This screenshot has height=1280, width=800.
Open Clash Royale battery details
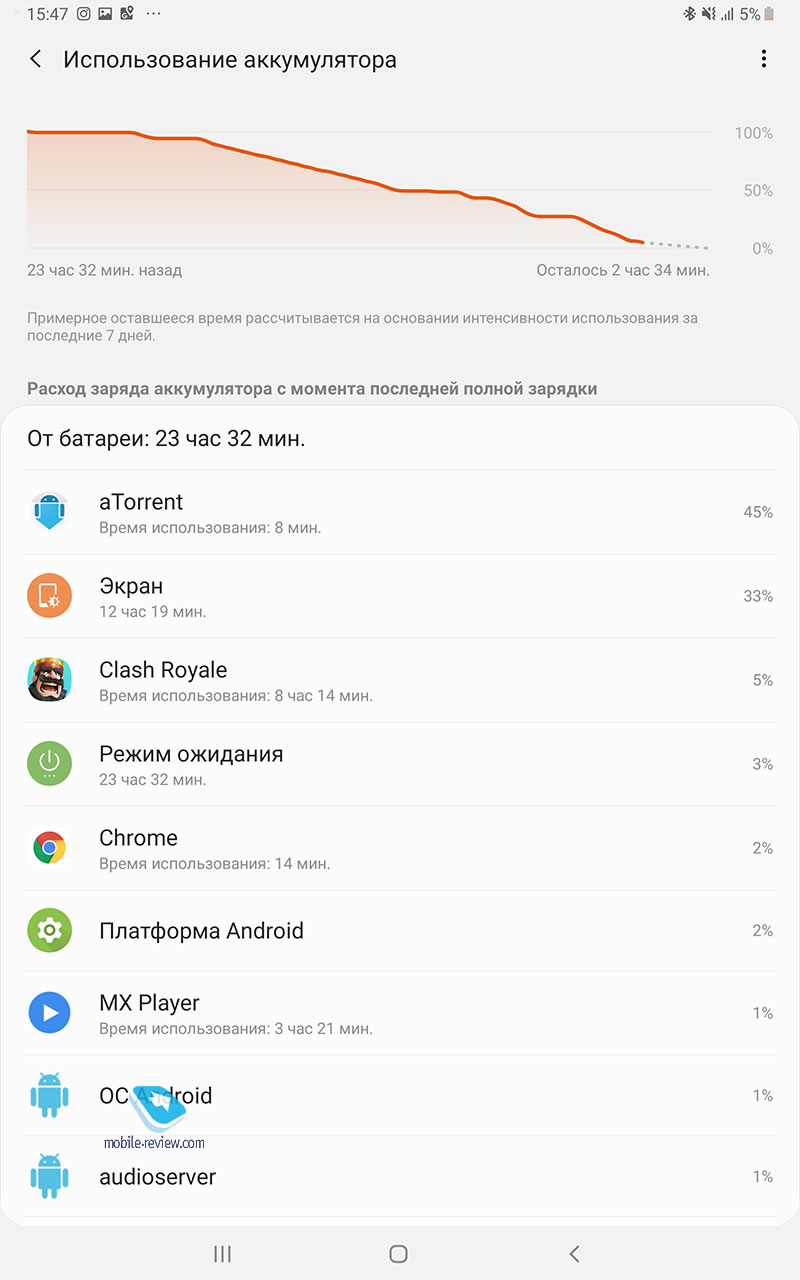pyautogui.click(x=400, y=680)
